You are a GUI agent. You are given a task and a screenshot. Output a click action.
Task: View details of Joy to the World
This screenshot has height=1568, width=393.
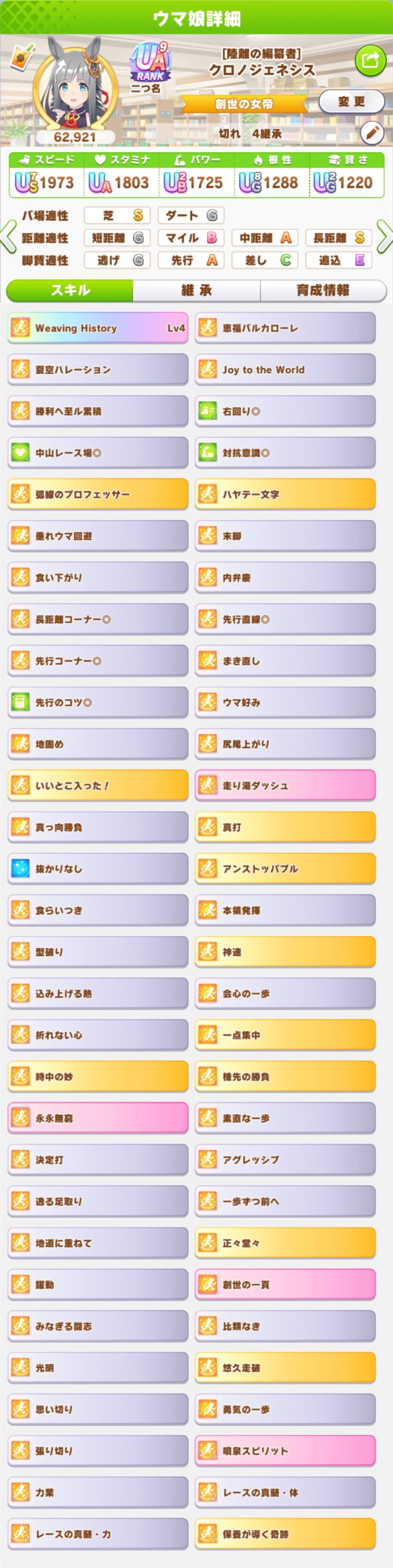[285, 369]
